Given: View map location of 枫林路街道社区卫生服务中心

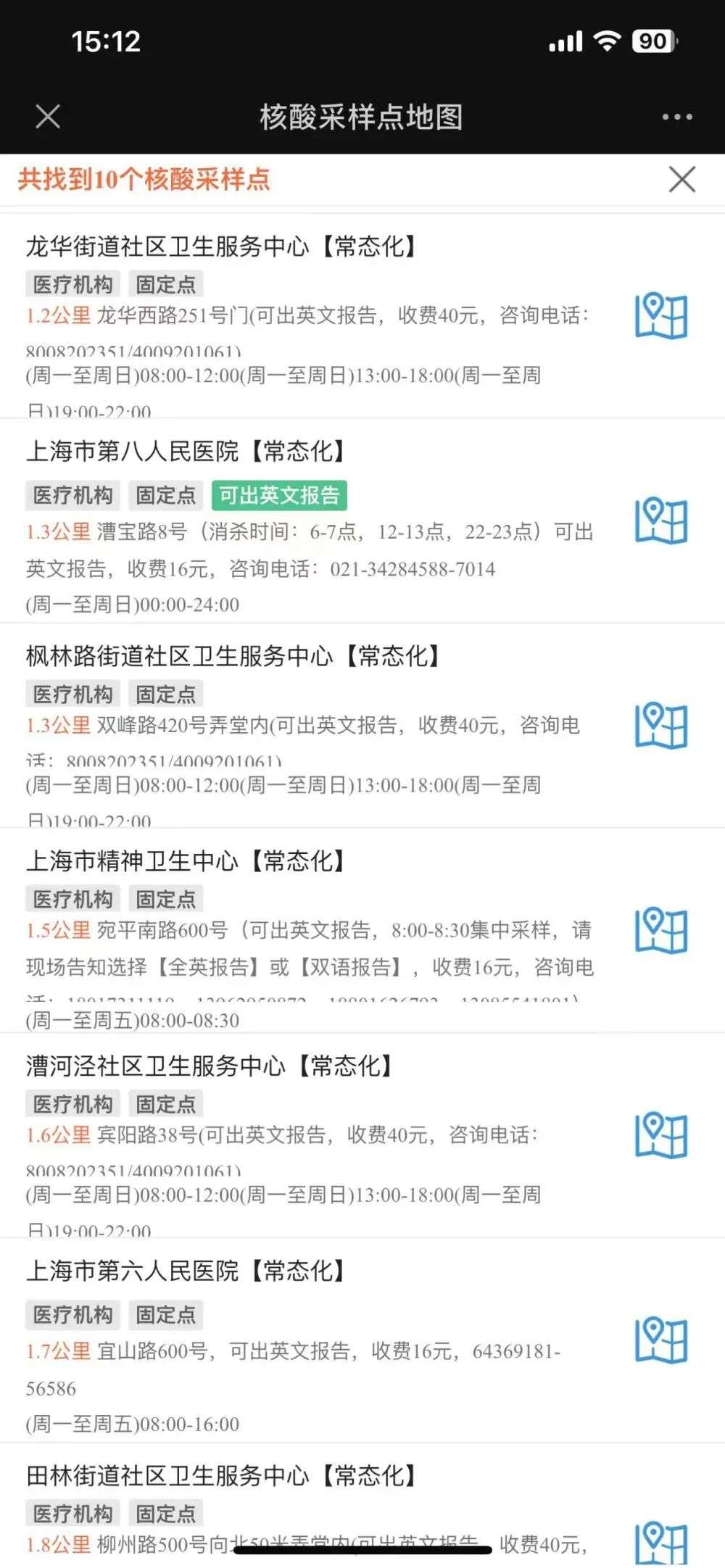Looking at the screenshot, I should pos(660,726).
